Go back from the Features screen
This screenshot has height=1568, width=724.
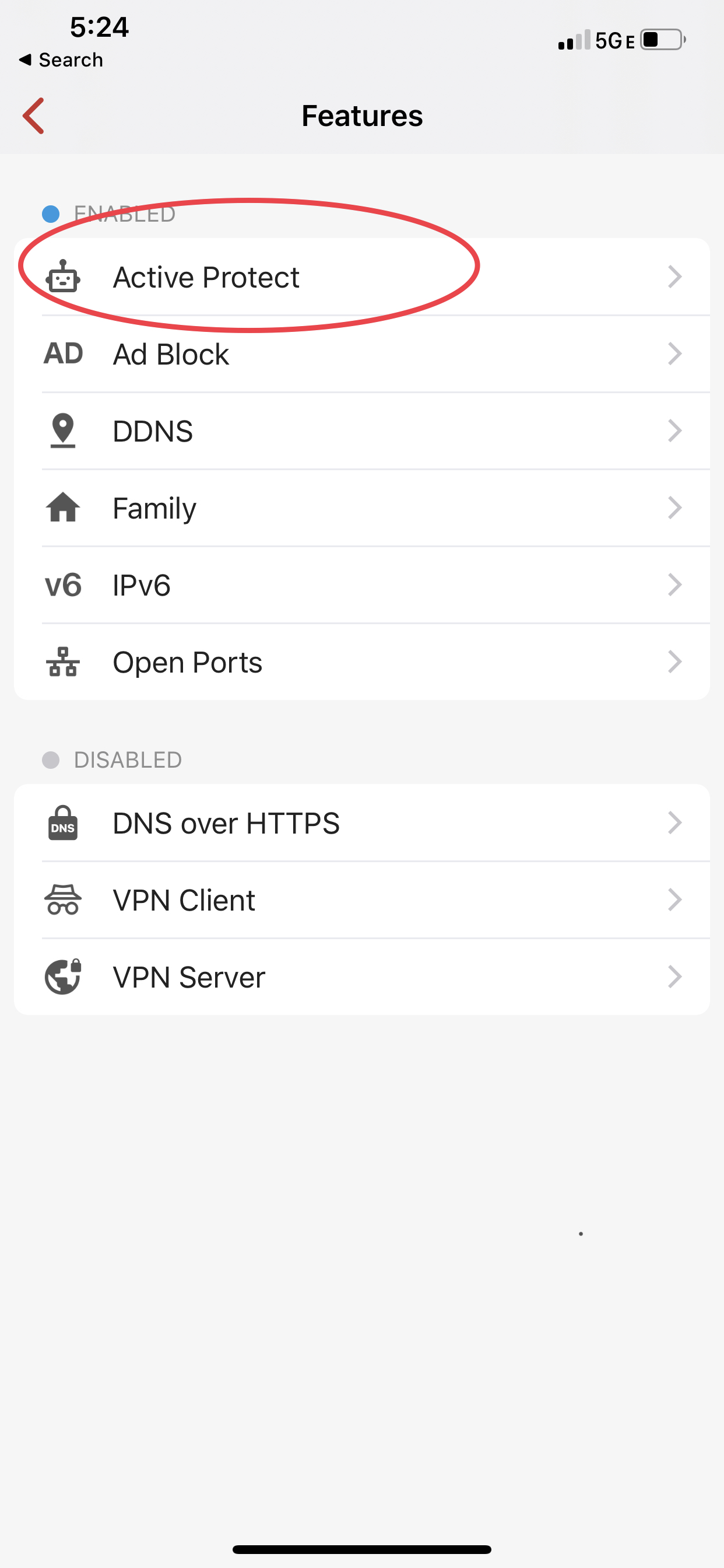[x=34, y=116]
